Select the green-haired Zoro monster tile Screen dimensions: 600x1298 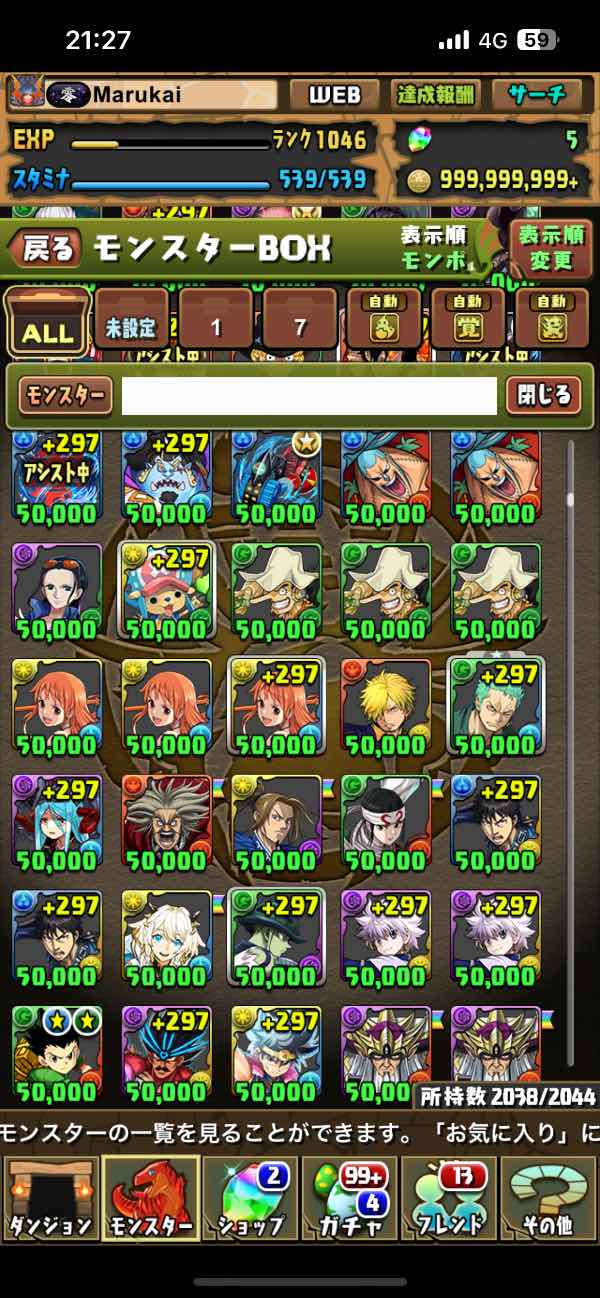495,706
